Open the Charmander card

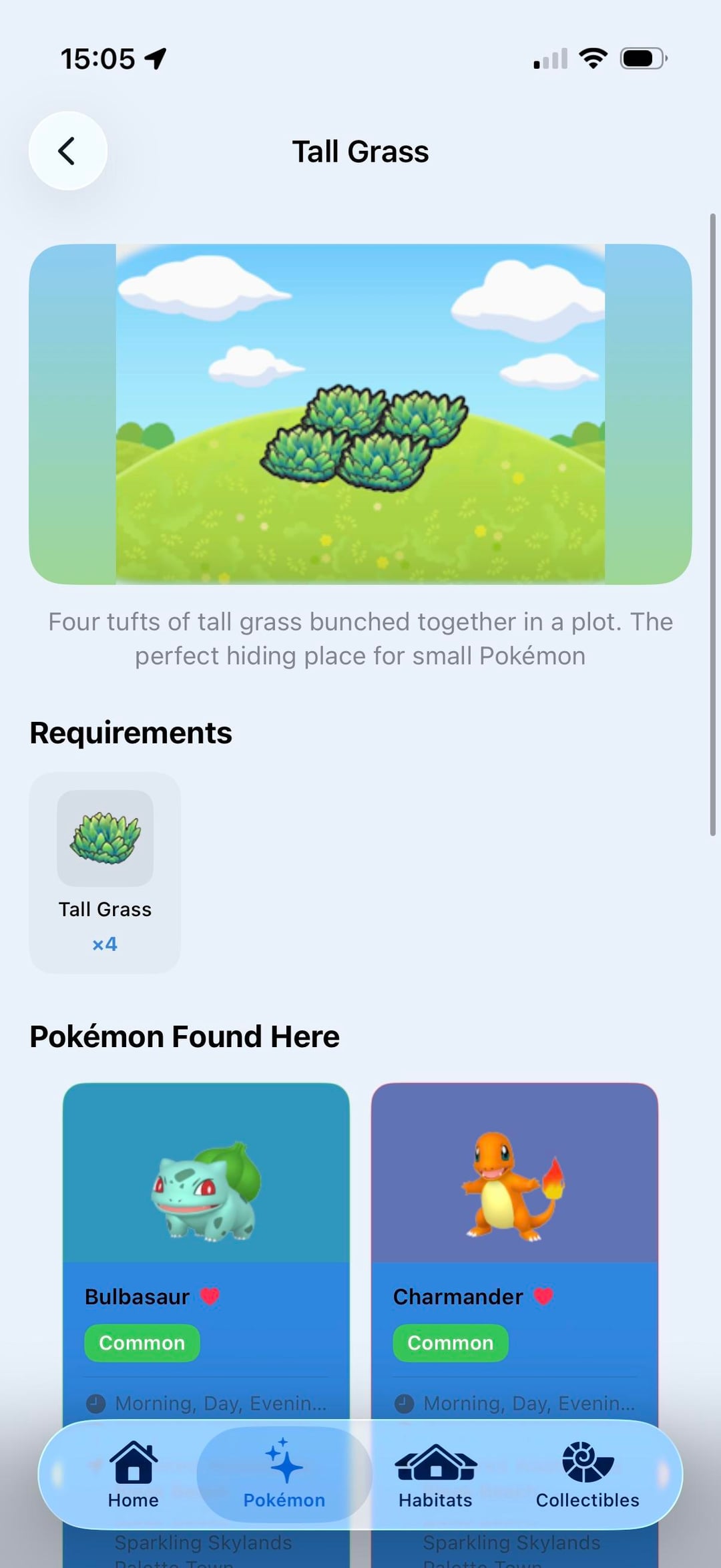tap(514, 1202)
